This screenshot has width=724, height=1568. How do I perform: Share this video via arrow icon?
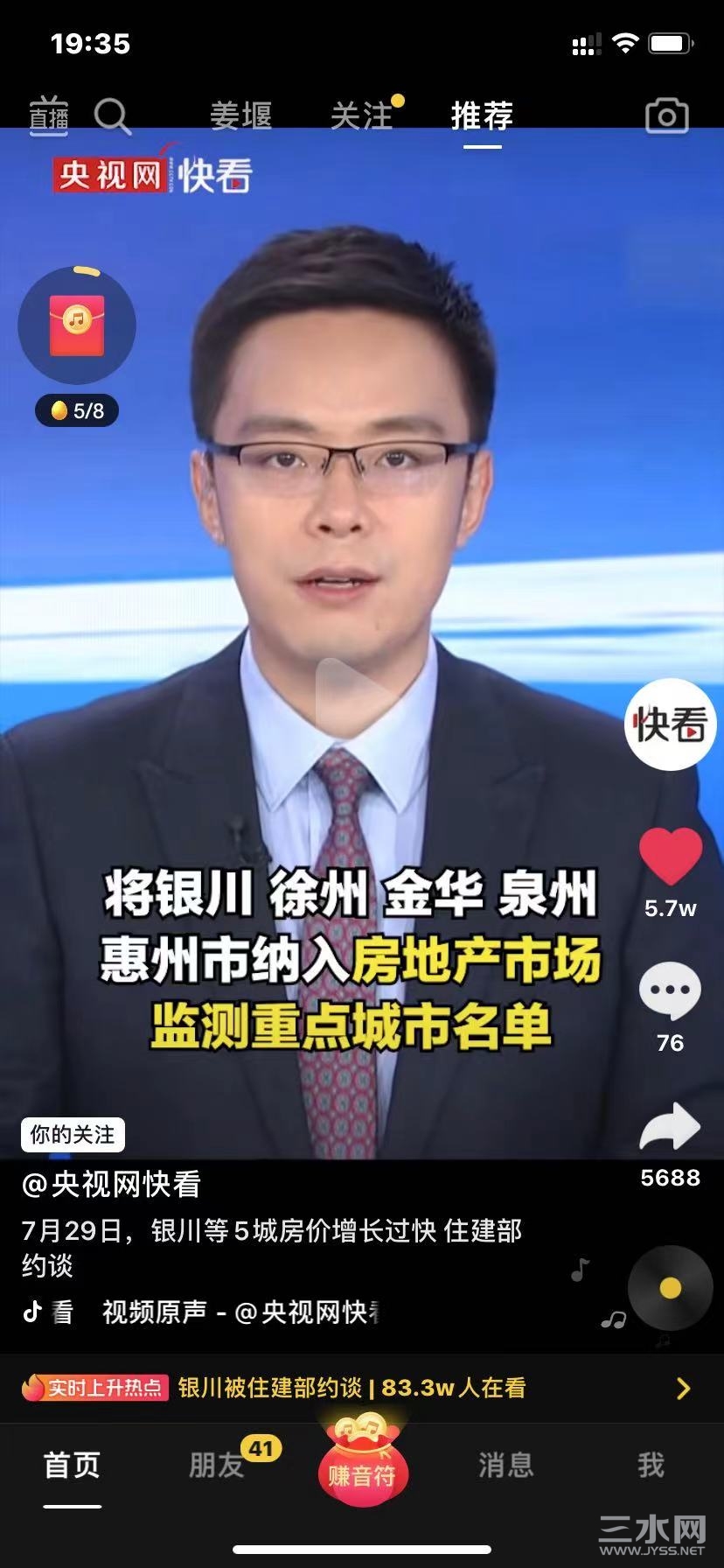pyautogui.click(x=670, y=1128)
